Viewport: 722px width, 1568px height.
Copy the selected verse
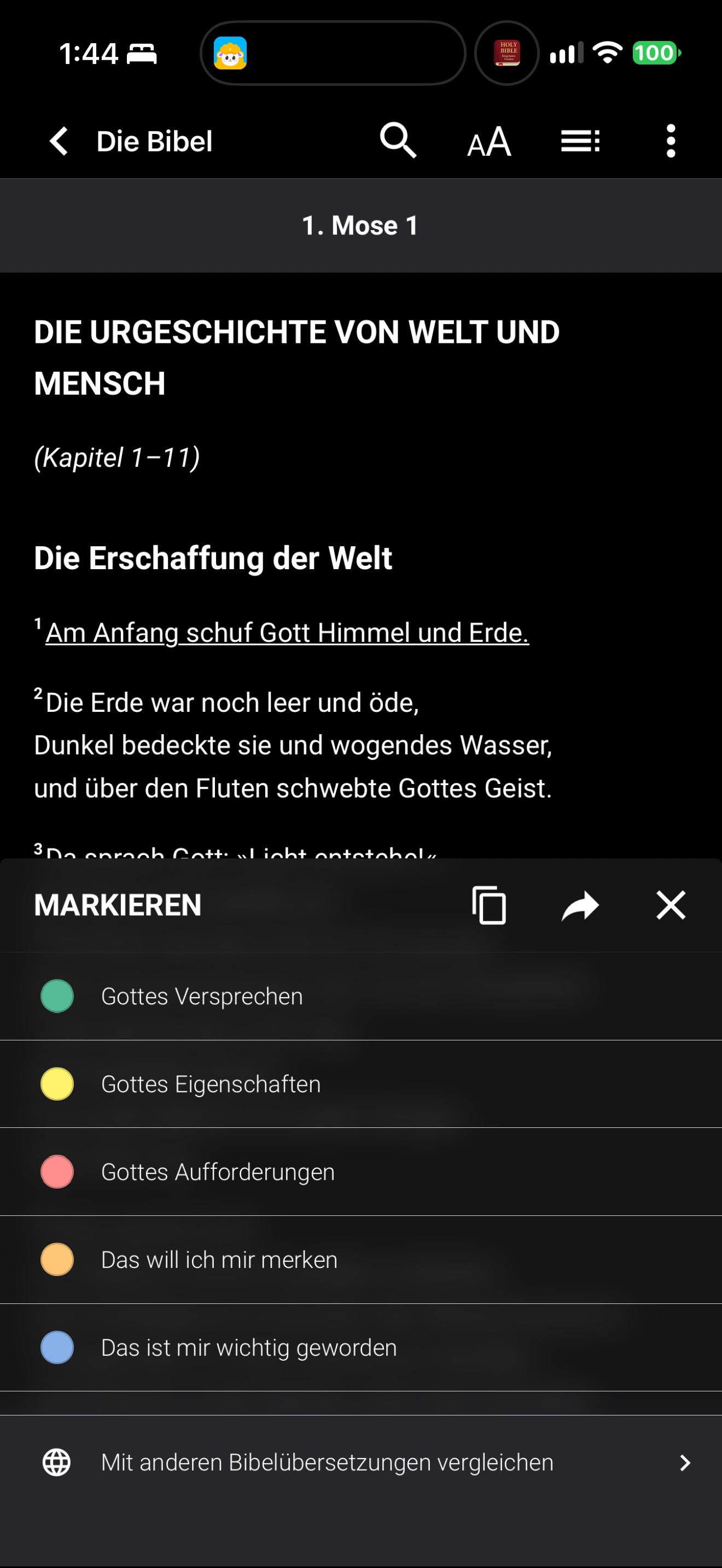pos(489,905)
